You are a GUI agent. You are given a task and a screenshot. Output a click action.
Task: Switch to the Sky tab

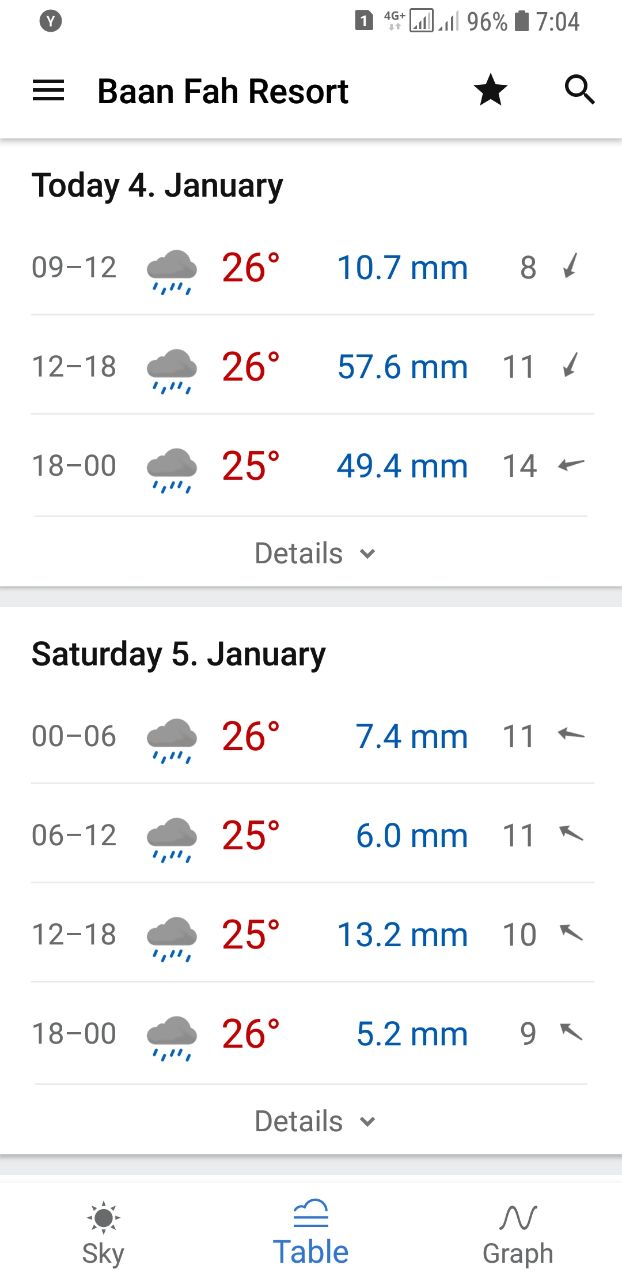click(103, 1234)
